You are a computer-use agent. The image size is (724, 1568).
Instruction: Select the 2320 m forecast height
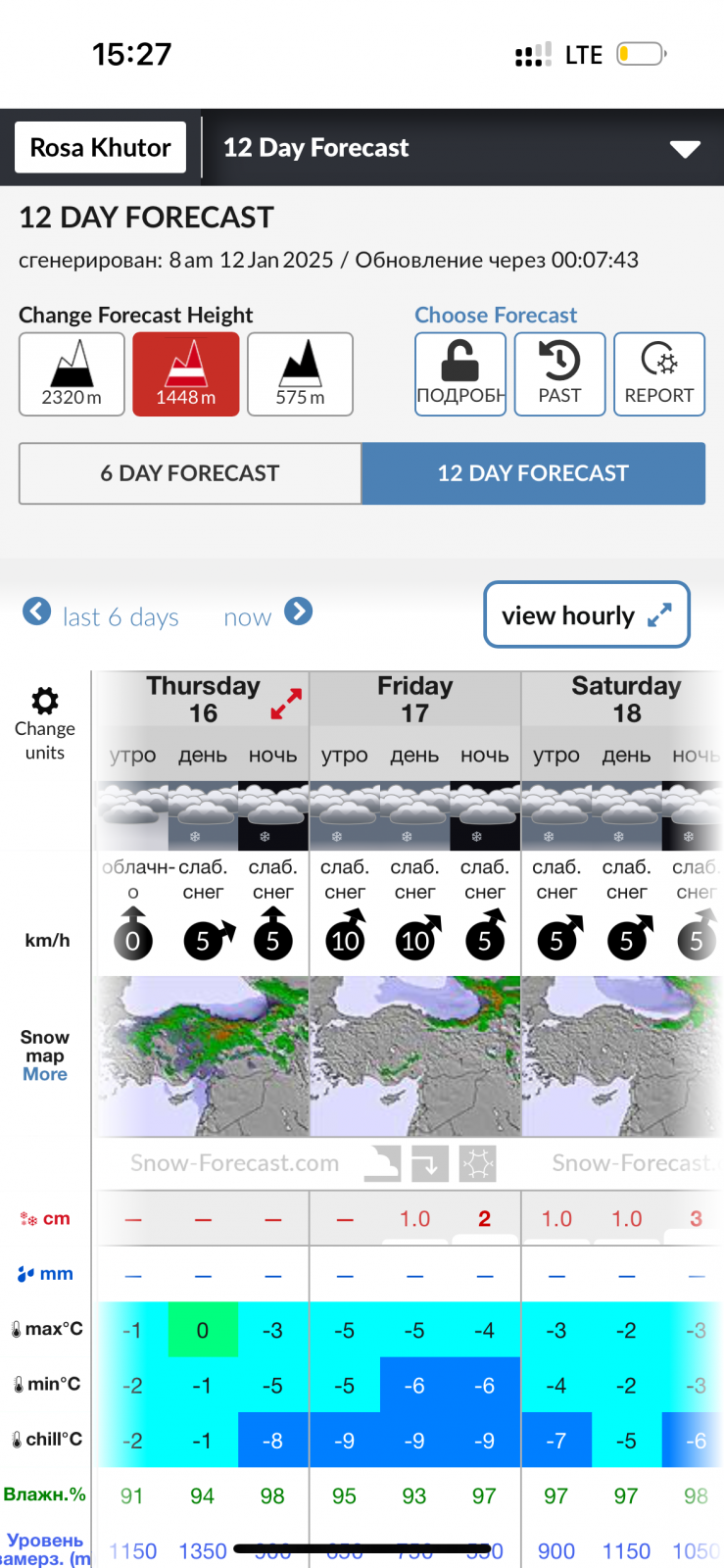coord(72,374)
